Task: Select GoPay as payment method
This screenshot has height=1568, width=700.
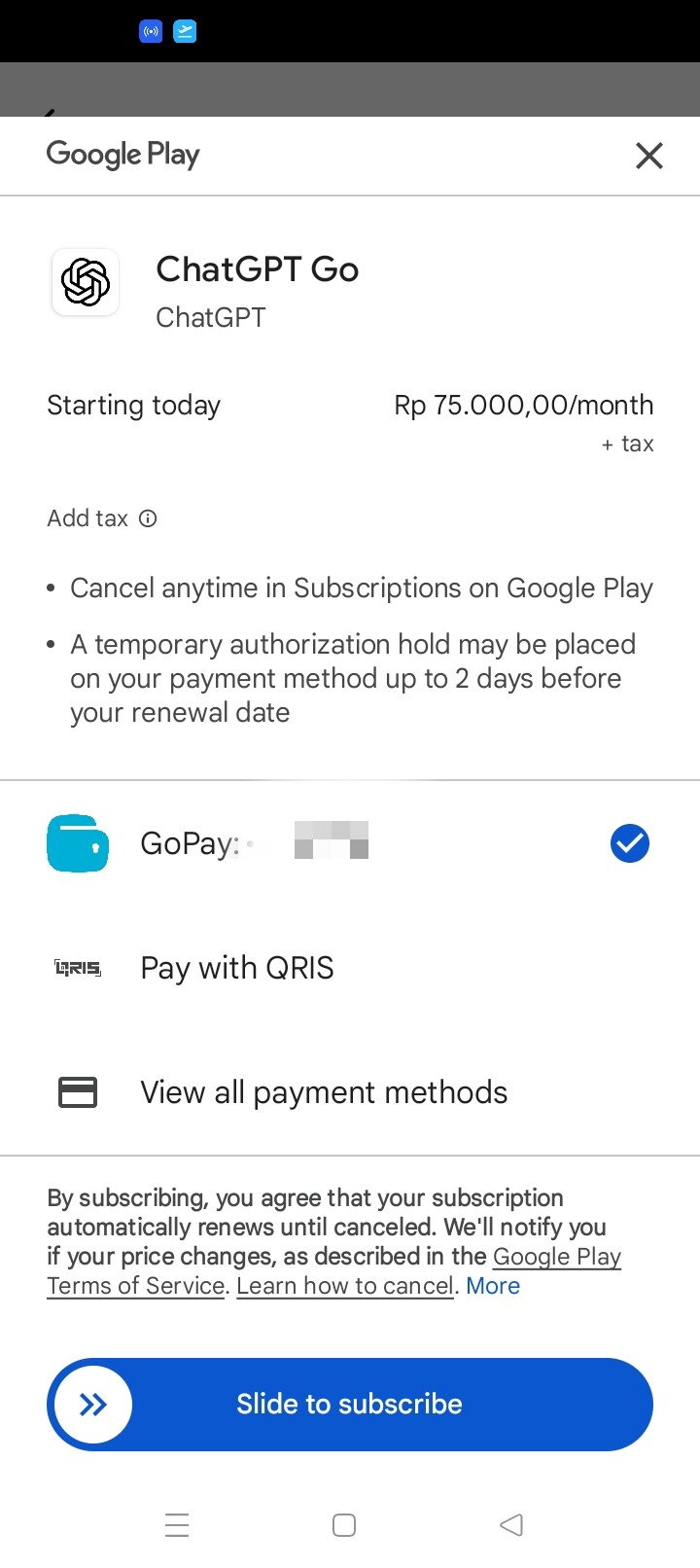Action: [348, 843]
